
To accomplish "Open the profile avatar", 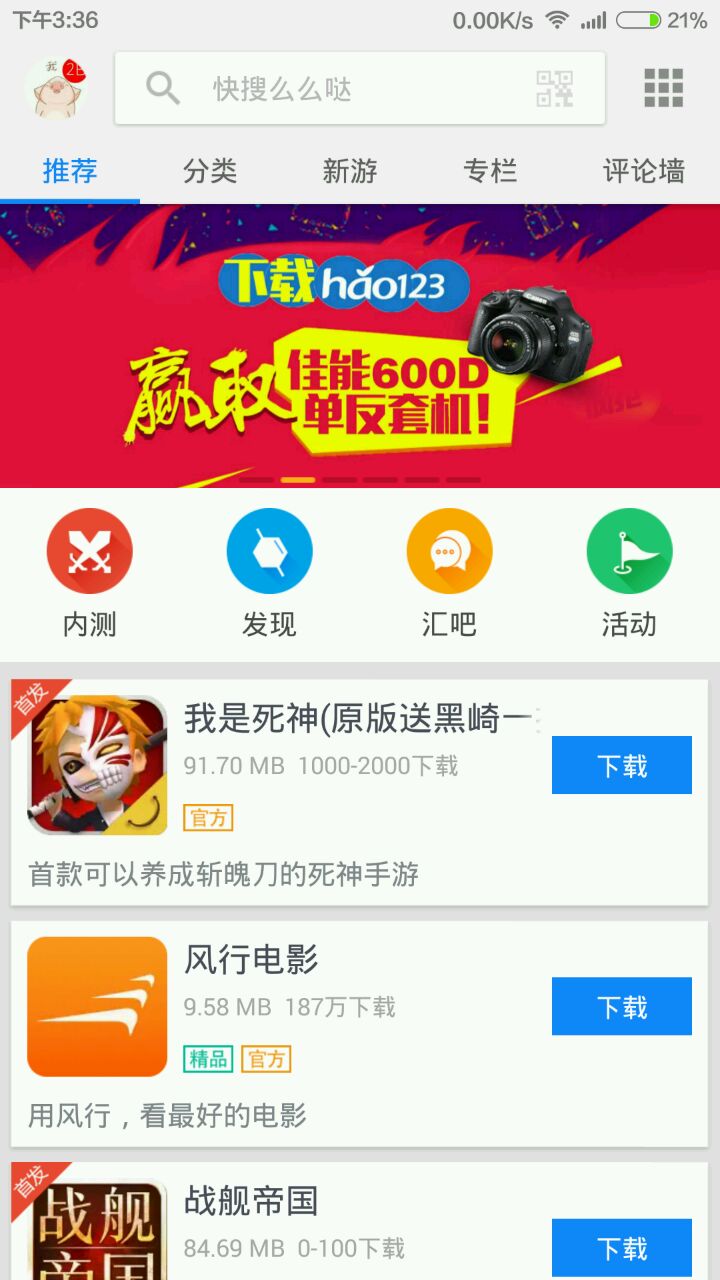I will click(x=55, y=88).
